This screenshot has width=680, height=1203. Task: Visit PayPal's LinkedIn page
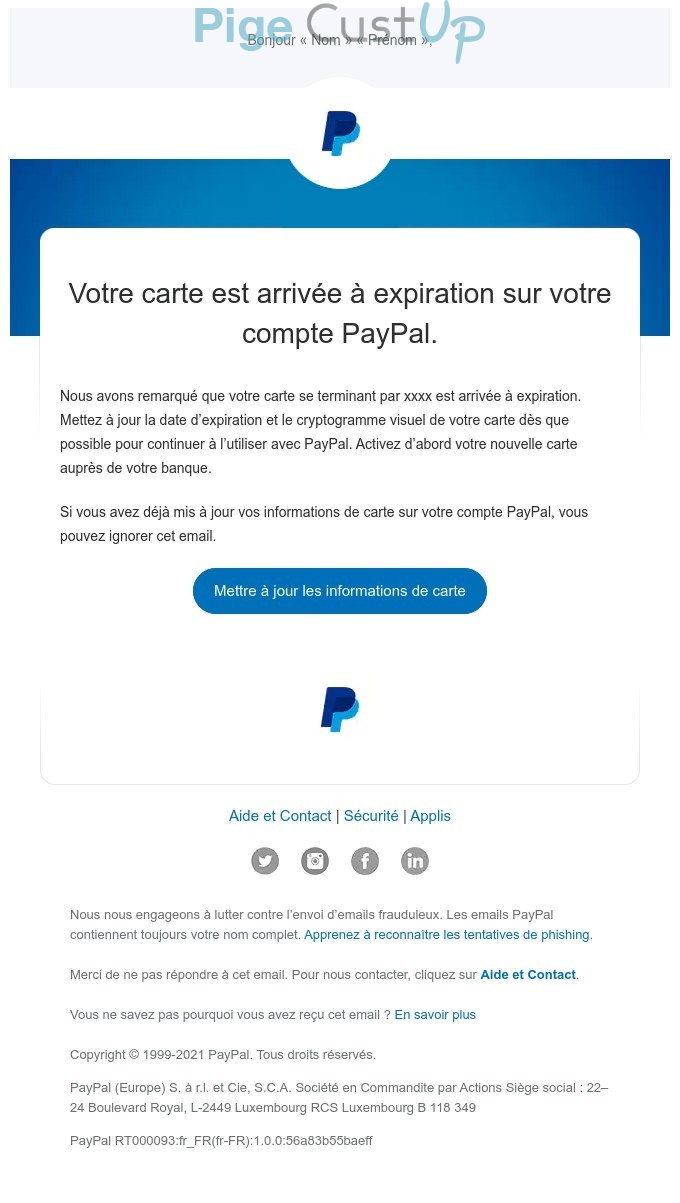415,861
